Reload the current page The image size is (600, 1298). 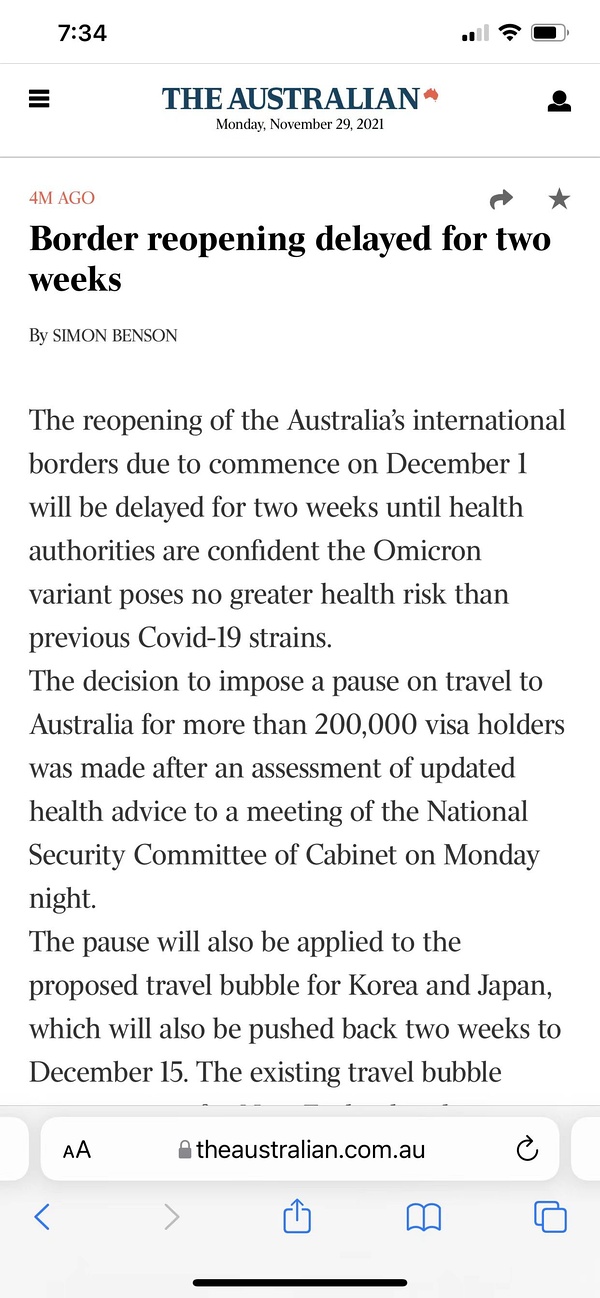click(527, 1150)
